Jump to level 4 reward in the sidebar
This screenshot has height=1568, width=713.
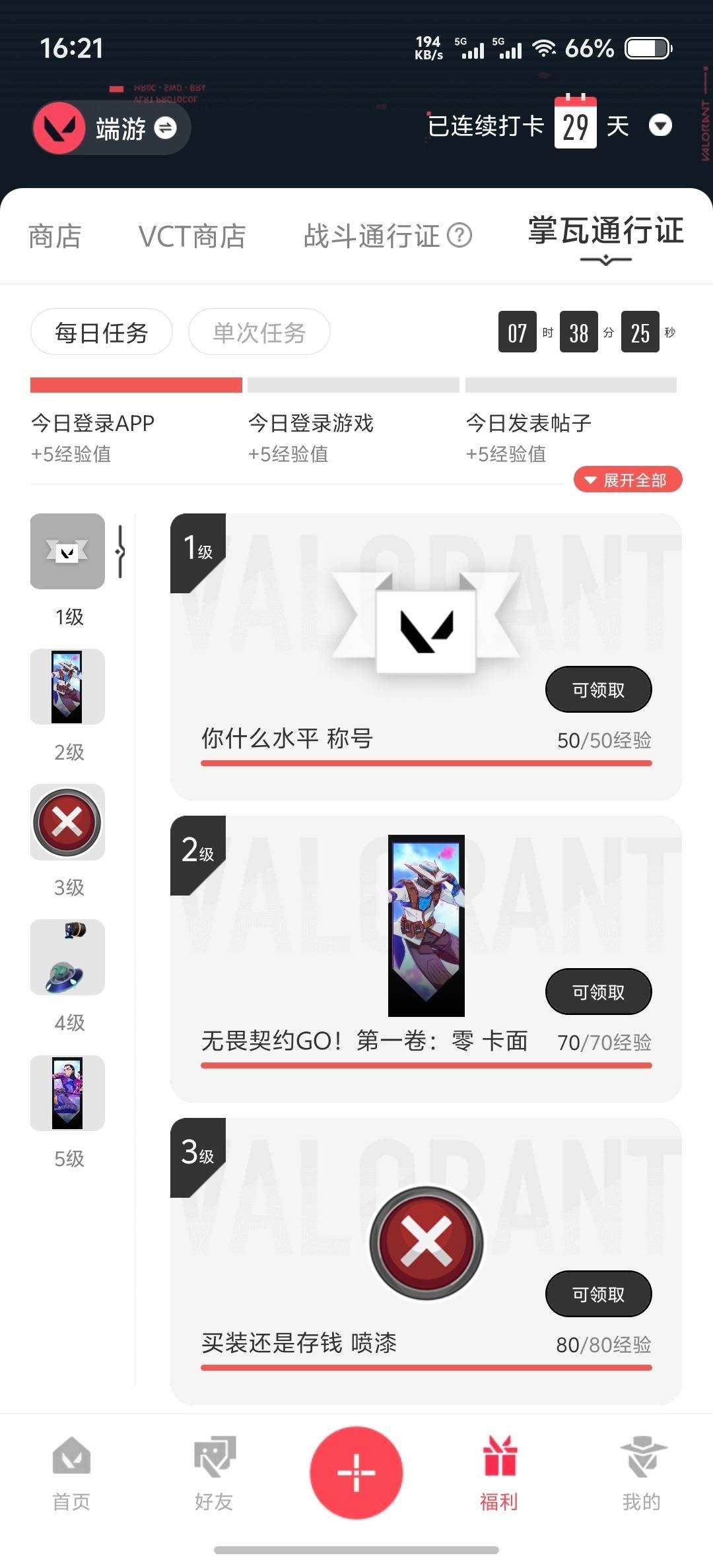[x=67, y=958]
